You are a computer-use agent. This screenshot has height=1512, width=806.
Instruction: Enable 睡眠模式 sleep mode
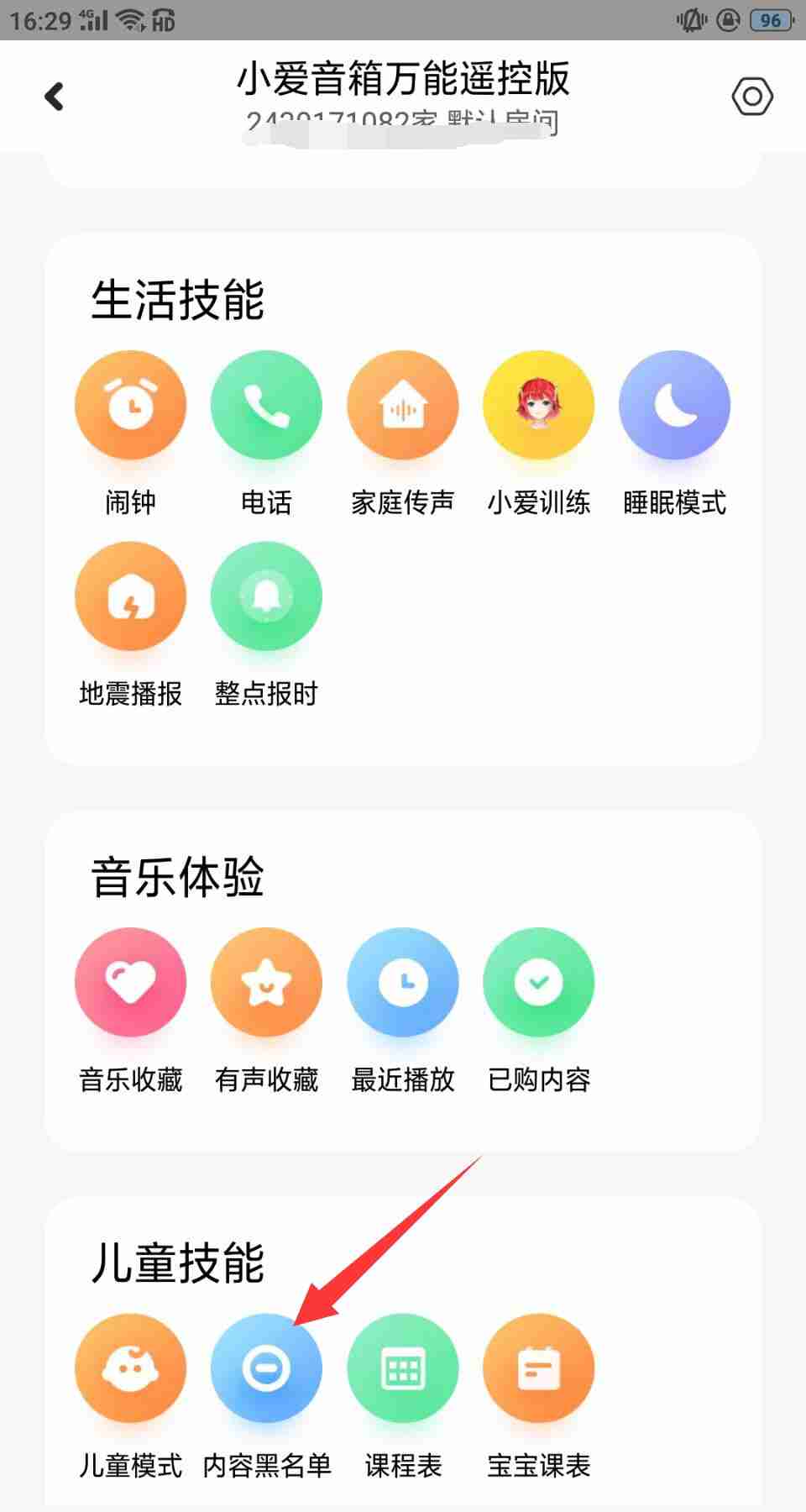coord(674,405)
